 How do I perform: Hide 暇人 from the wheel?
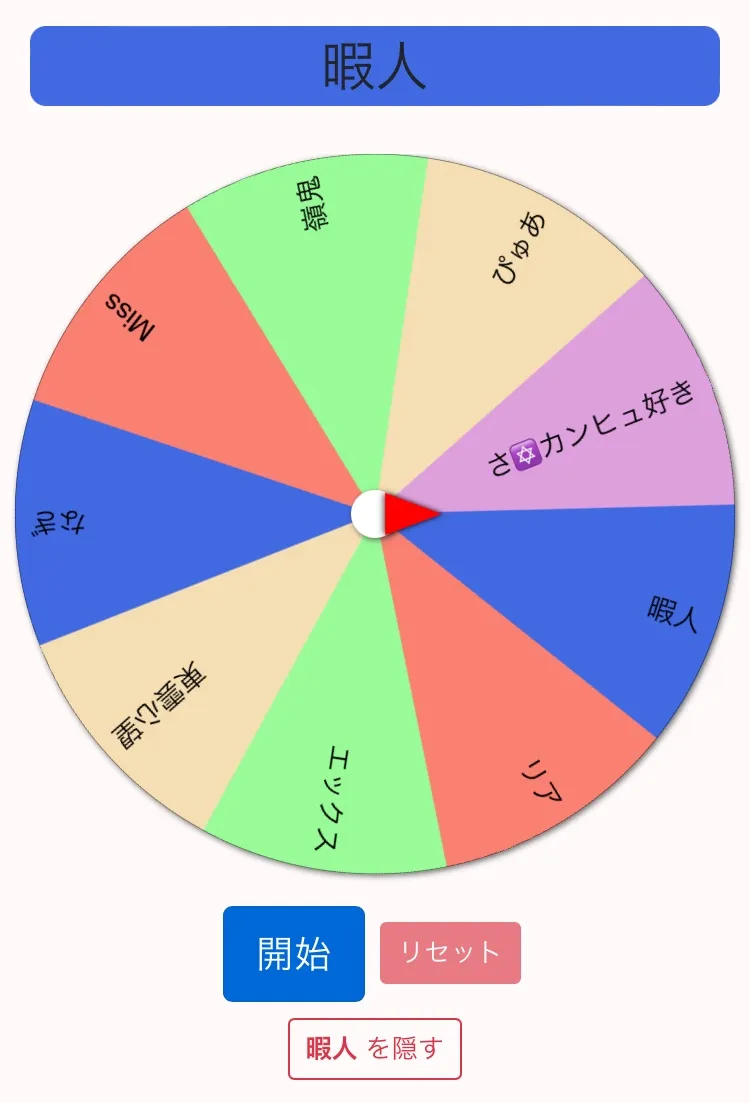[374, 1049]
